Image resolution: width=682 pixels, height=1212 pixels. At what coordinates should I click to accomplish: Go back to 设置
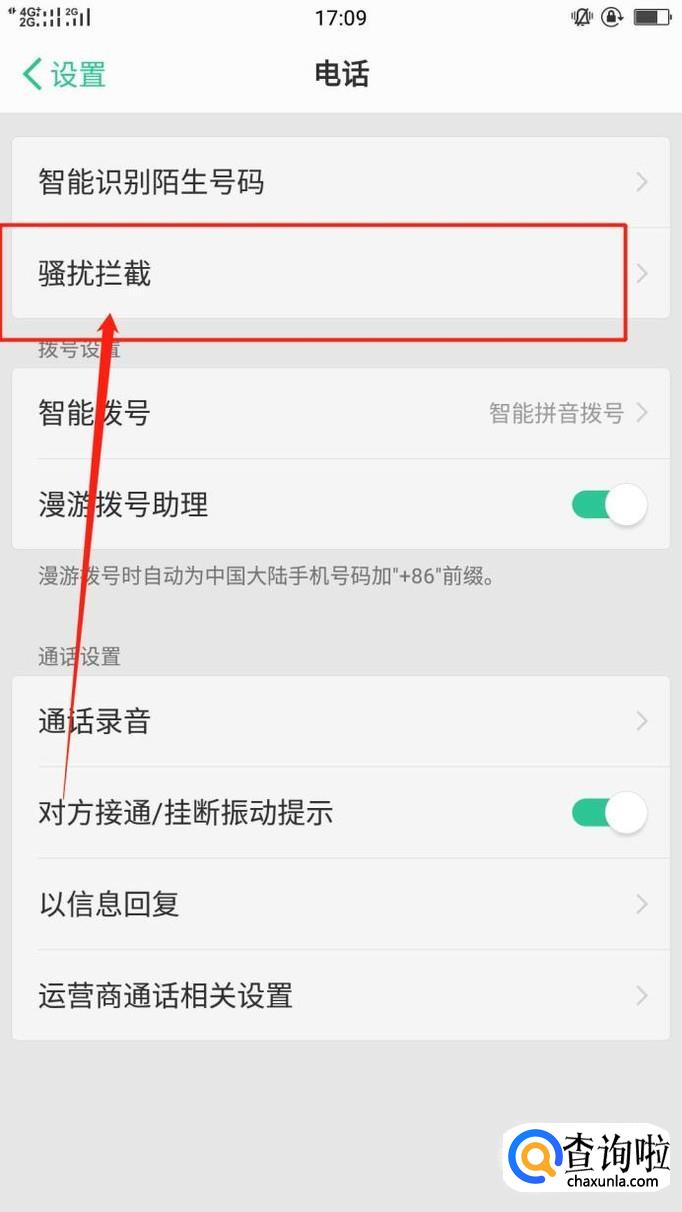click(x=64, y=75)
